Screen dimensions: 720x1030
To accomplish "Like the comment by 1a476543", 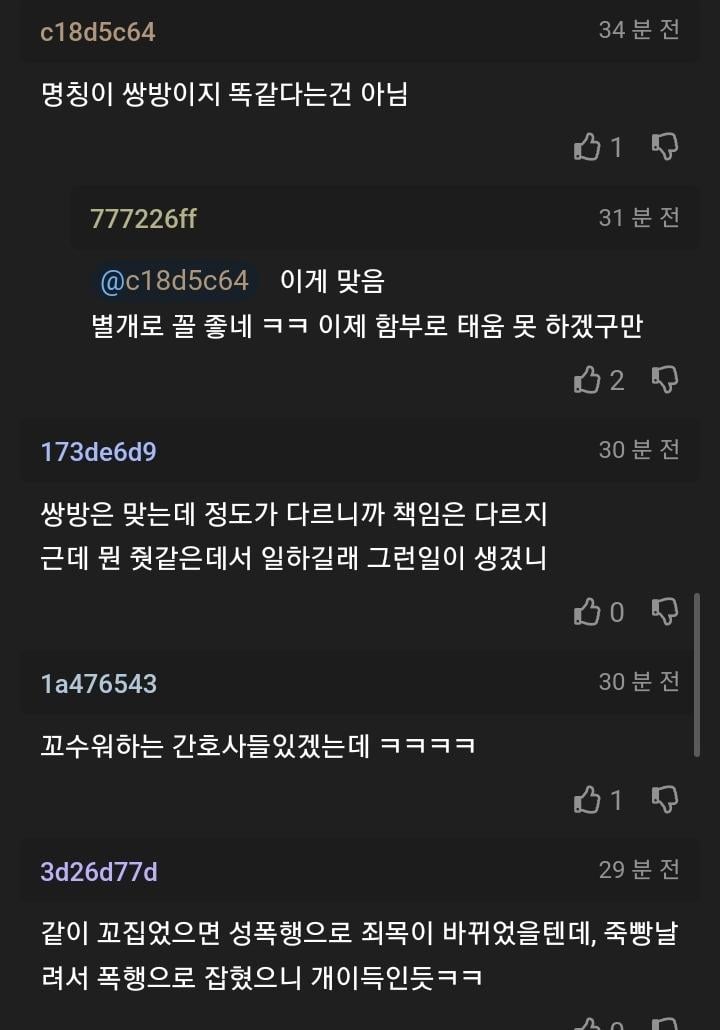I will 588,800.
